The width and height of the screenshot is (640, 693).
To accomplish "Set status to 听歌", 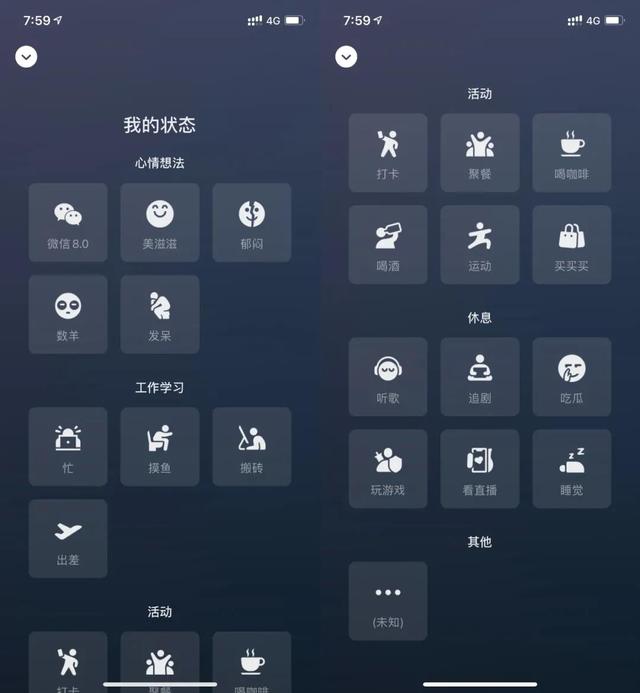I will pyautogui.click(x=388, y=377).
